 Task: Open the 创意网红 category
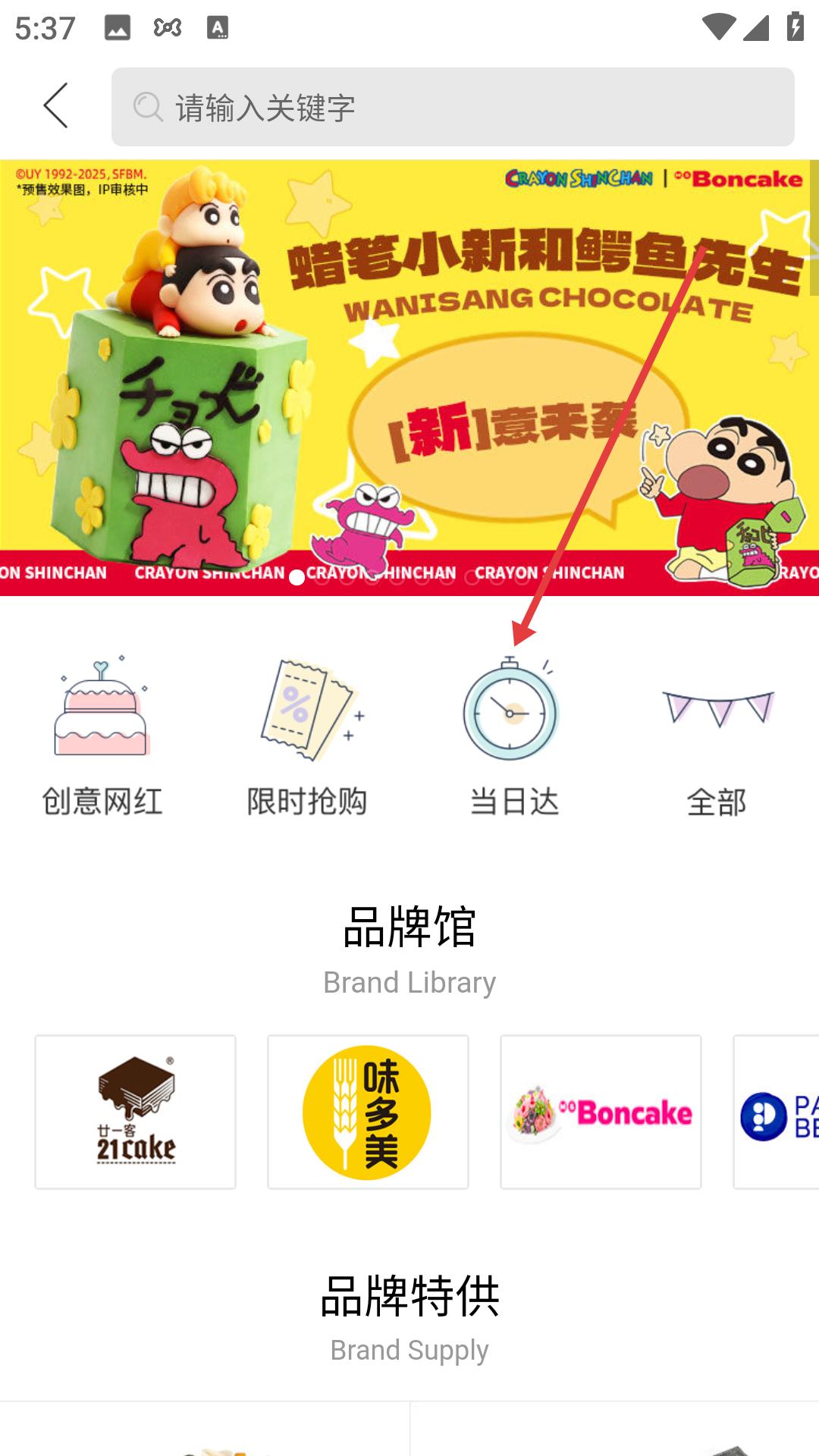102,736
